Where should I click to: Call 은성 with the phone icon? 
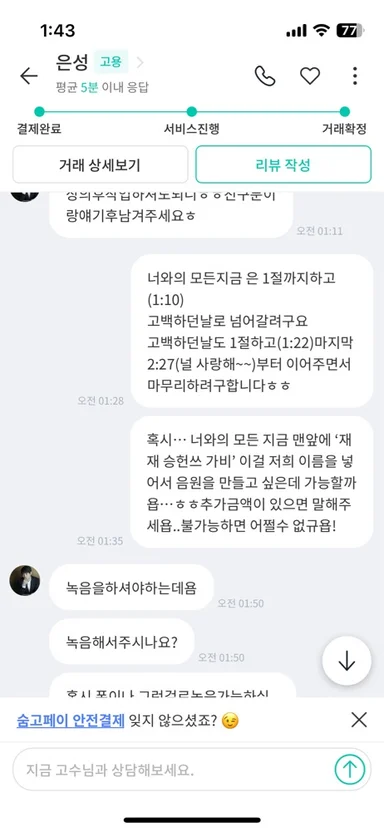pyautogui.click(x=265, y=76)
